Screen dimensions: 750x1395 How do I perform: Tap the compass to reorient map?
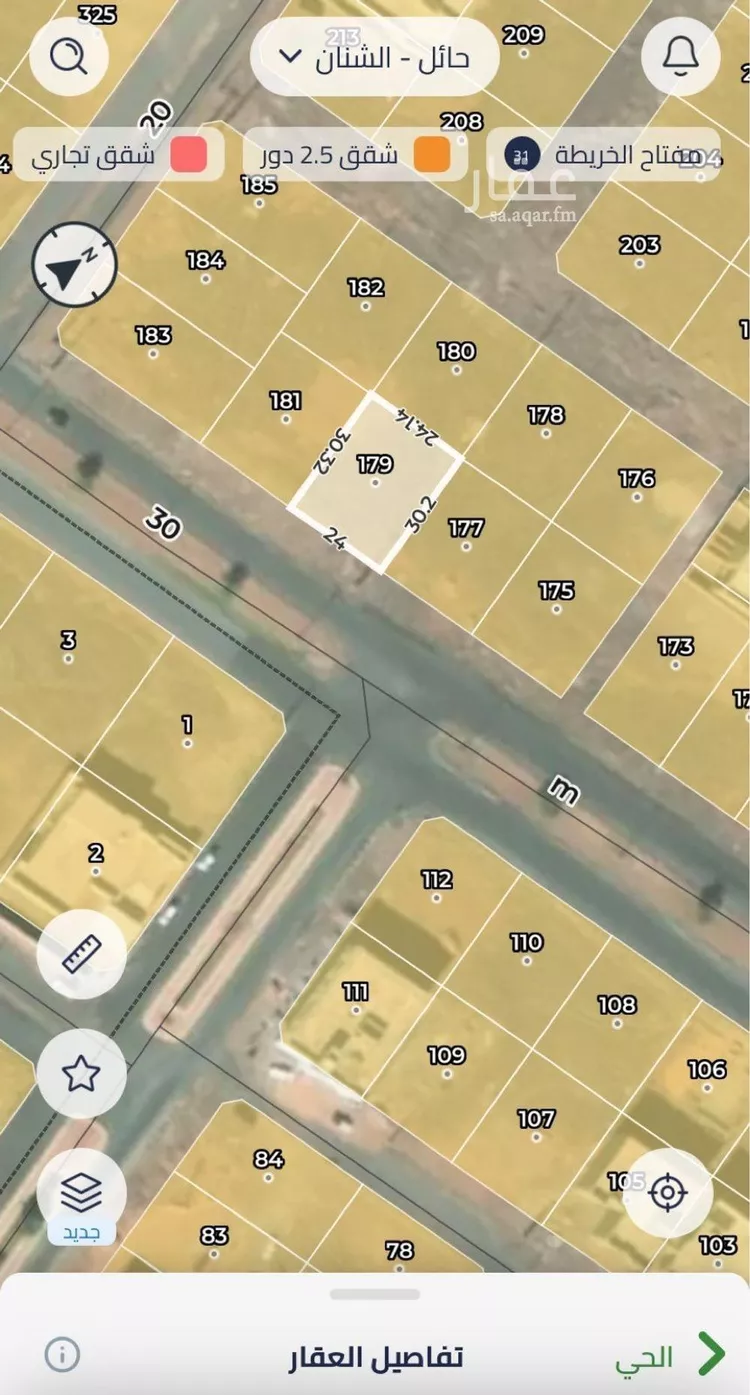click(75, 264)
